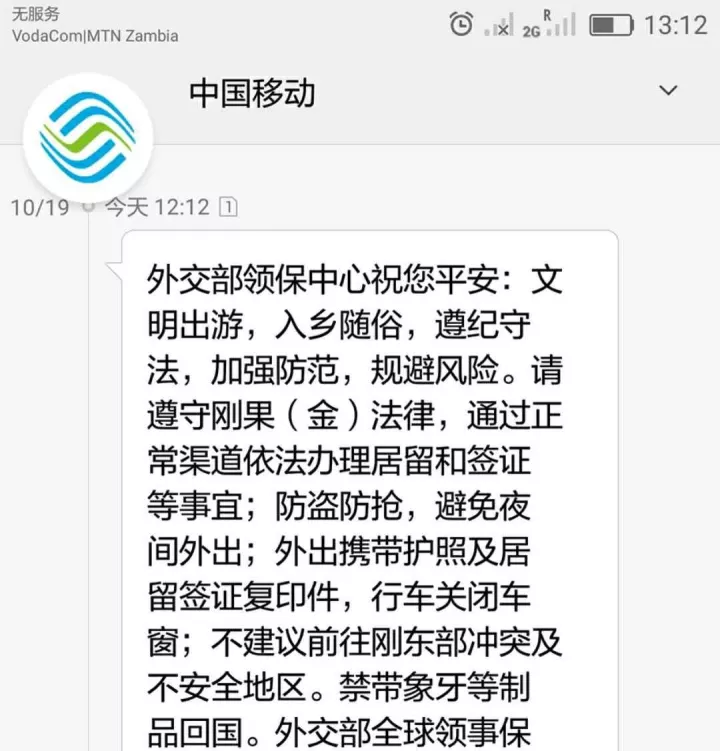The width and height of the screenshot is (720, 751).
Task: Expand the 中国移动 header chevron
Action: coord(668,92)
